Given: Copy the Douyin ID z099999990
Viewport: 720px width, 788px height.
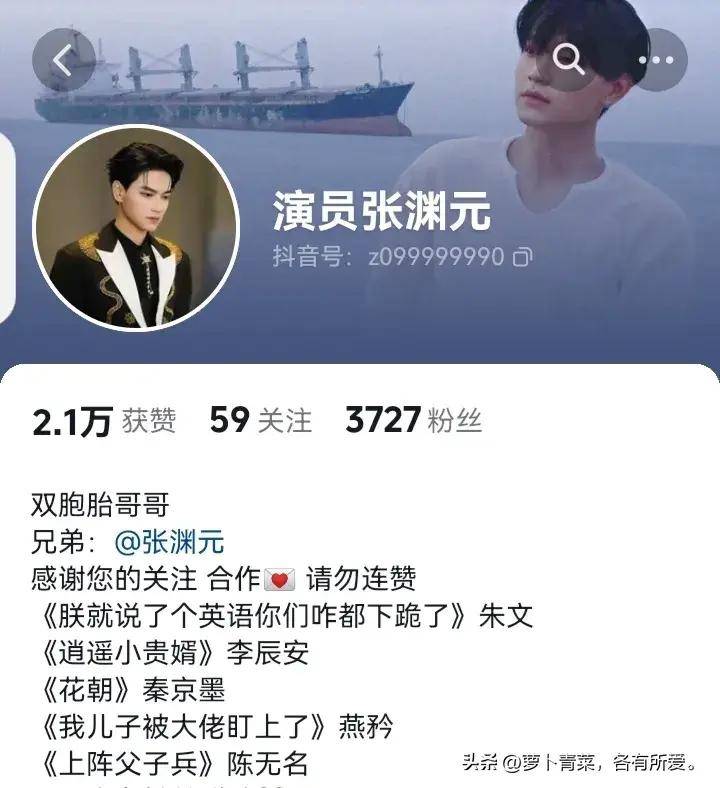Looking at the screenshot, I should [x=522, y=257].
